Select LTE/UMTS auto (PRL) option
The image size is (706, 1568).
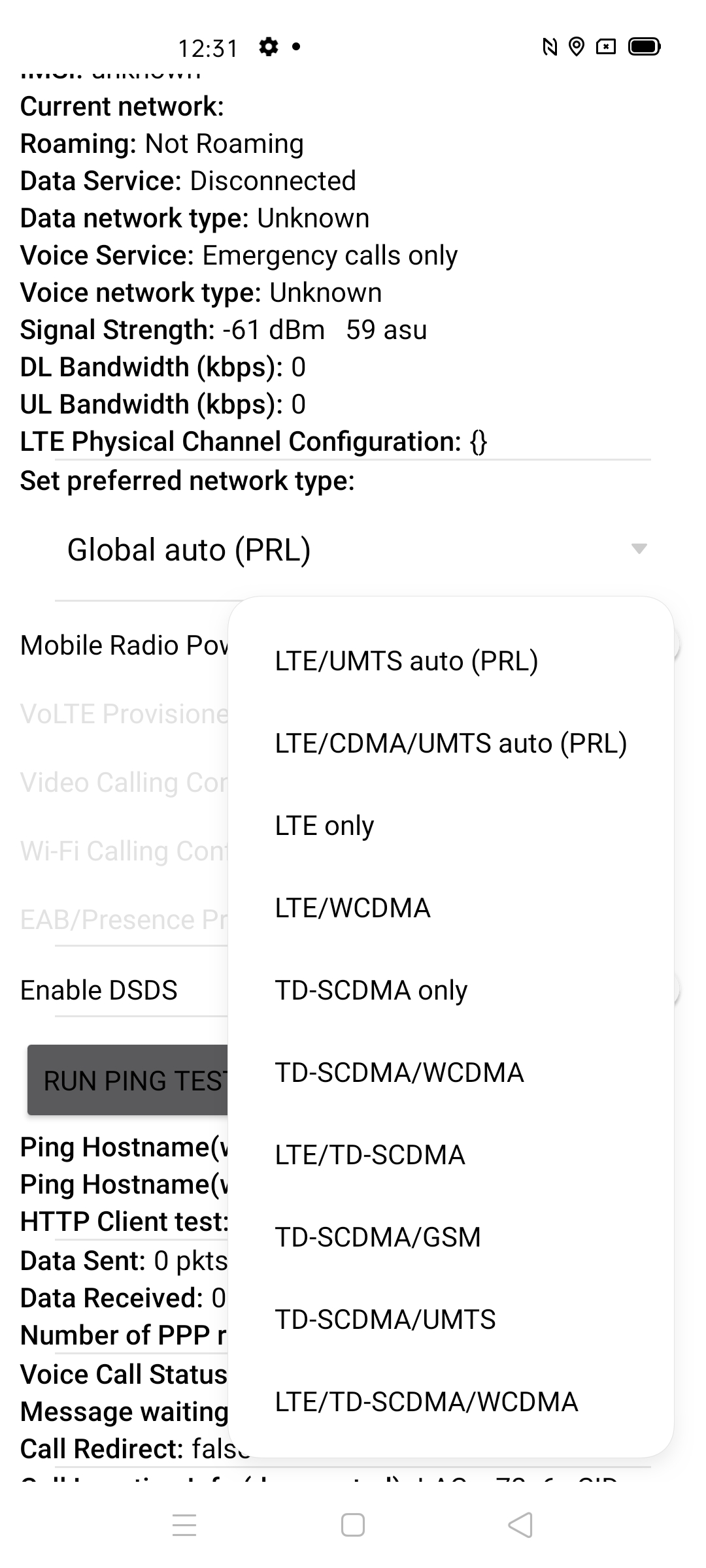click(x=451, y=661)
